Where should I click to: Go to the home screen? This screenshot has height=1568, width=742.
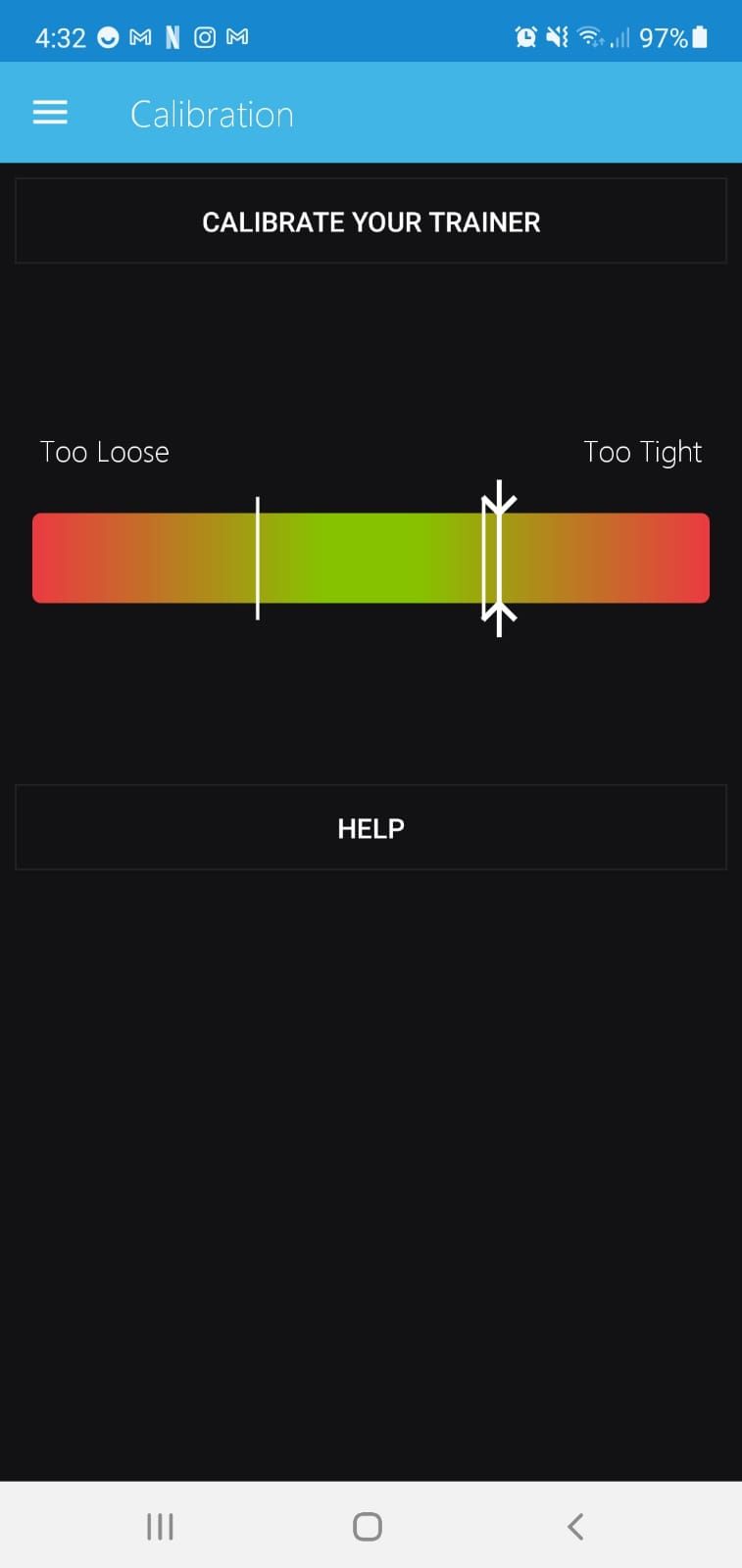[368, 1526]
